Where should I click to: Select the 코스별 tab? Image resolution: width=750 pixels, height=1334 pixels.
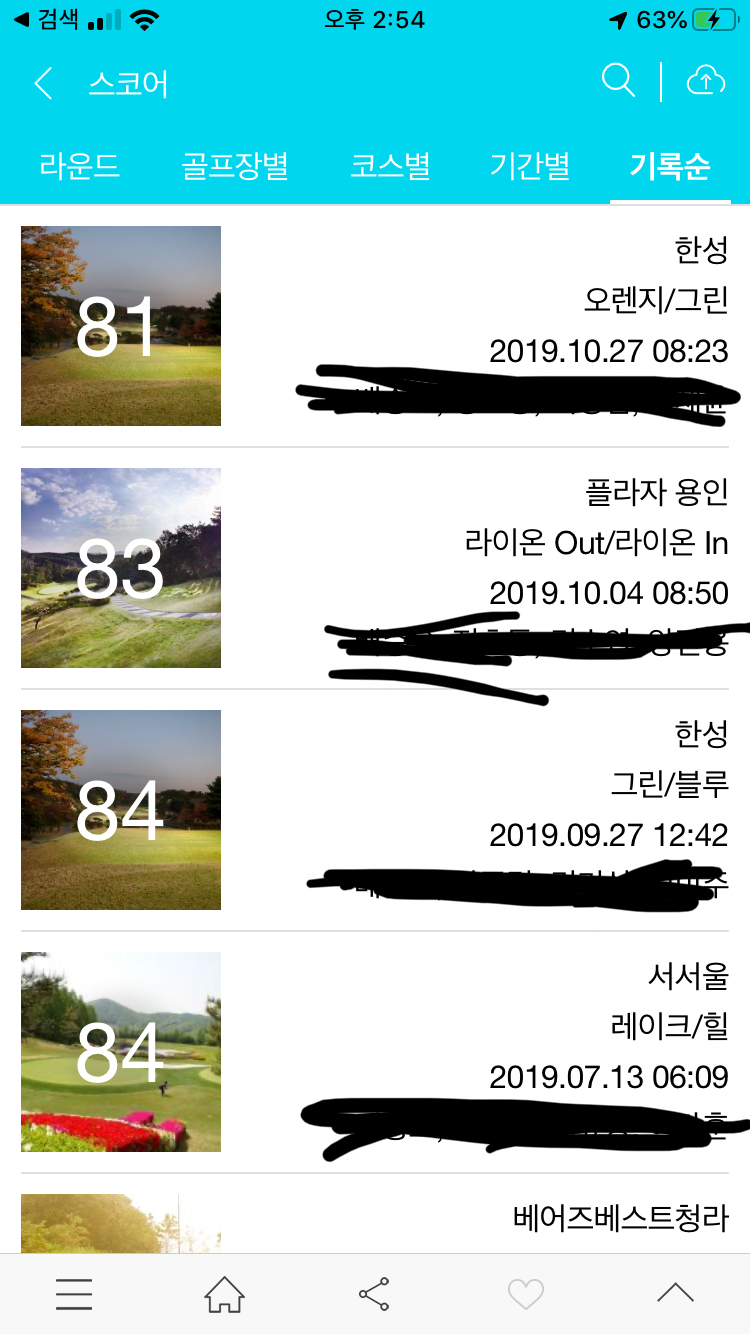click(390, 166)
